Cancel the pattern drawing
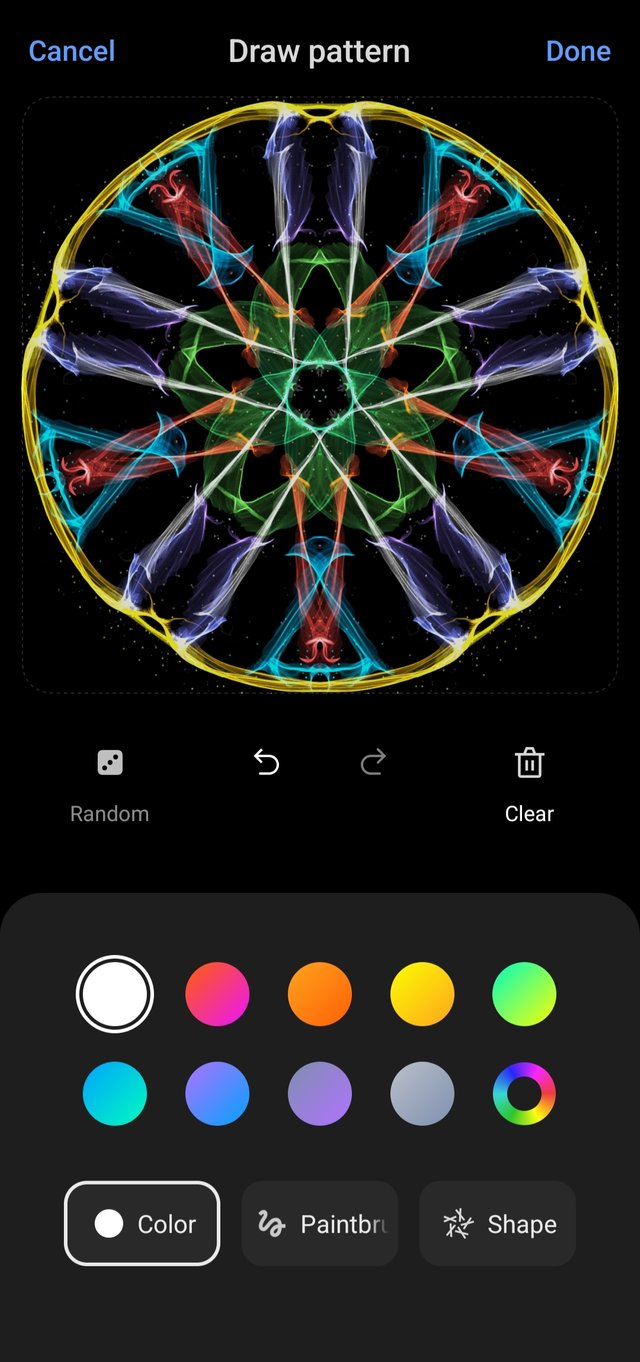 click(72, 51)
